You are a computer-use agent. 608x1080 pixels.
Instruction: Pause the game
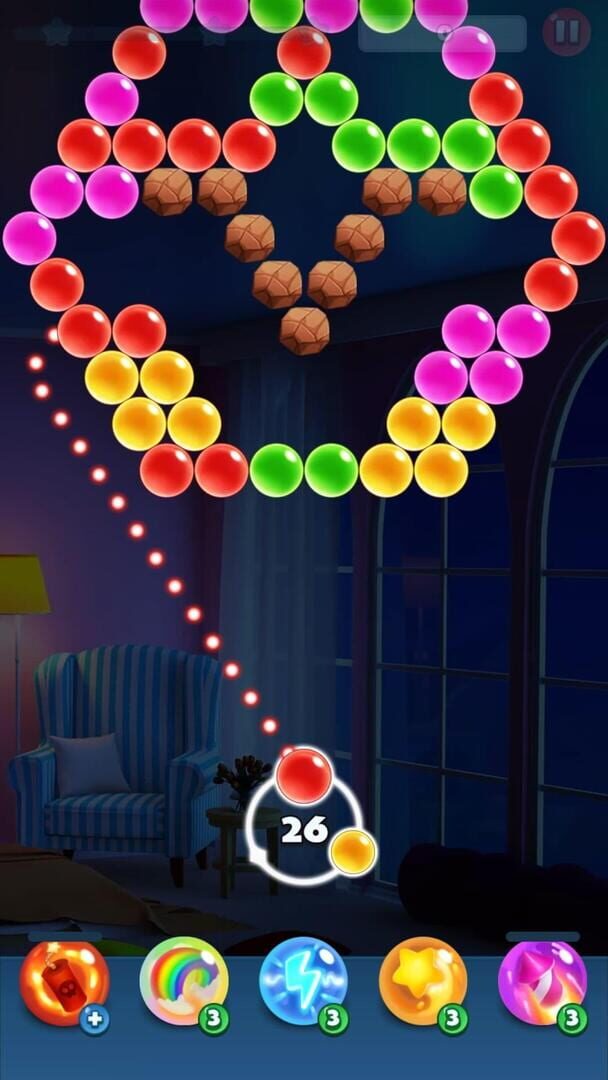(566, 32)
